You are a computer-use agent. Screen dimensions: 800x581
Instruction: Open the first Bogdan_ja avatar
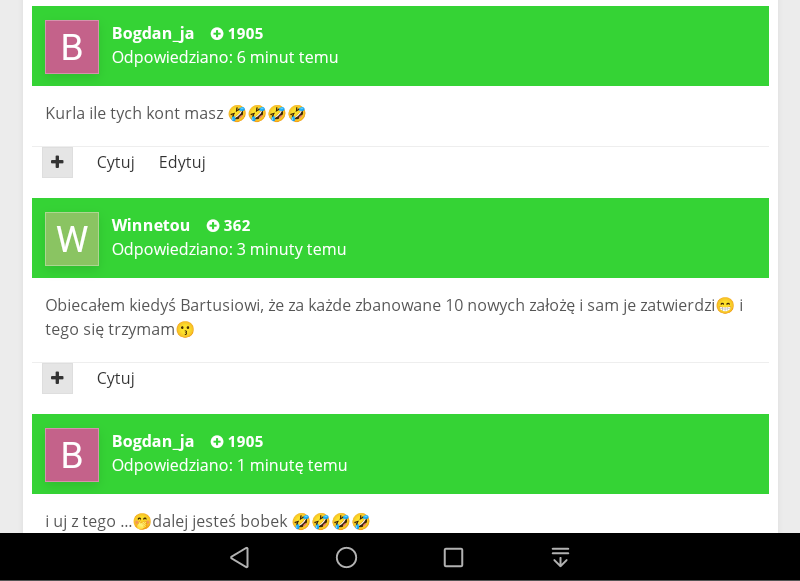[72, 47]
